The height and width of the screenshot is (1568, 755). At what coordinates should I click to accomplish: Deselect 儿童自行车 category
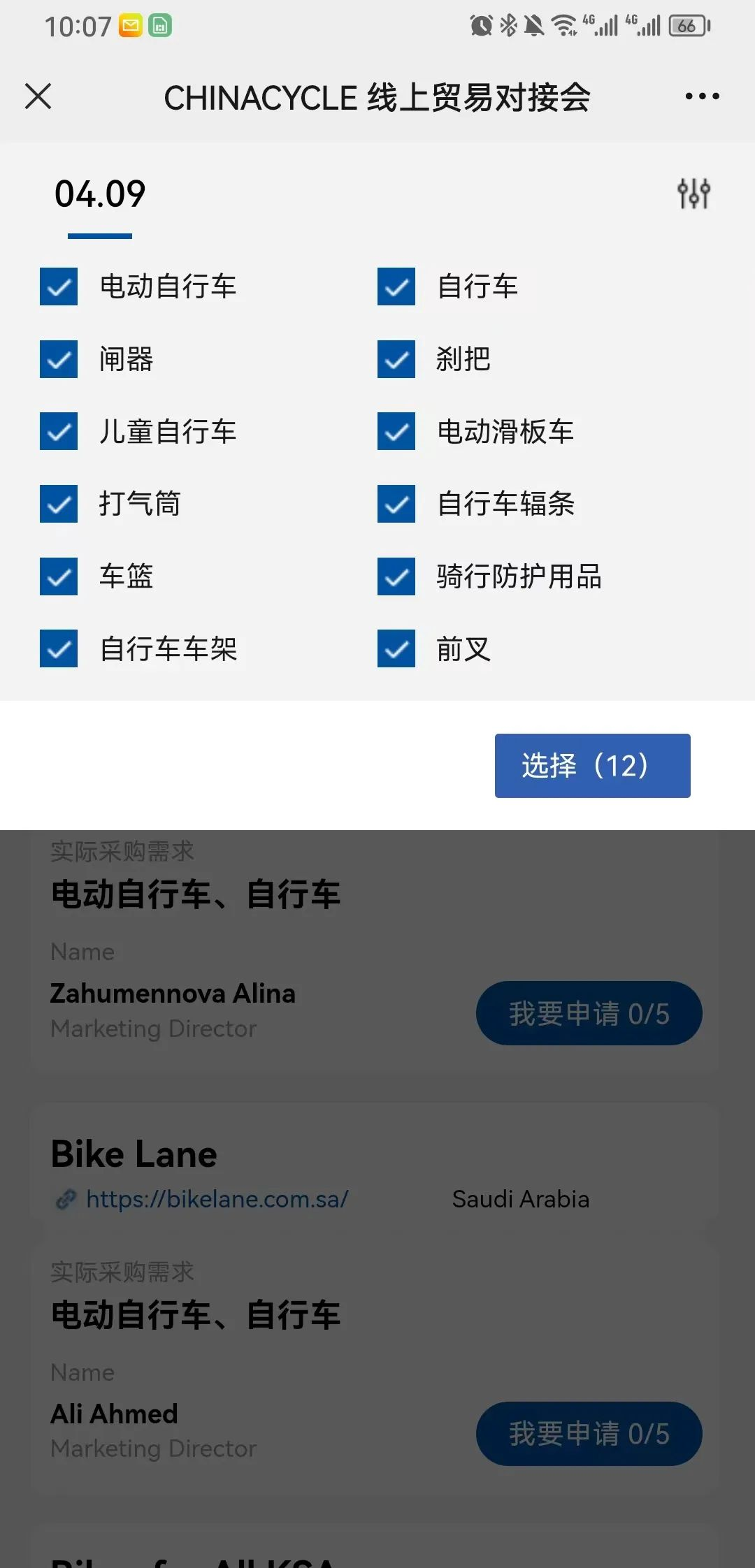pos(59,431)
